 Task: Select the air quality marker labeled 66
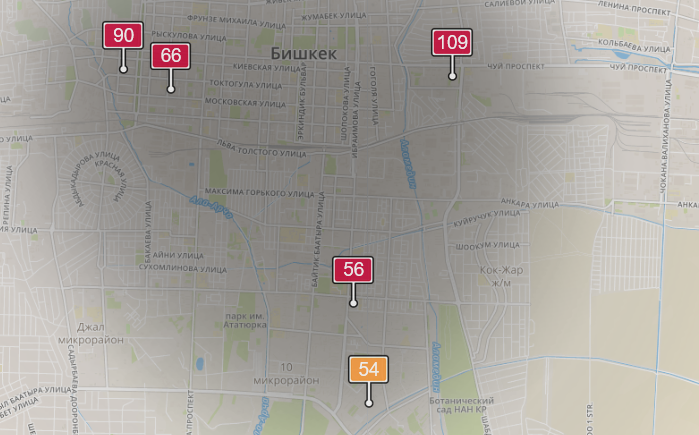click(x=171, y=55)
